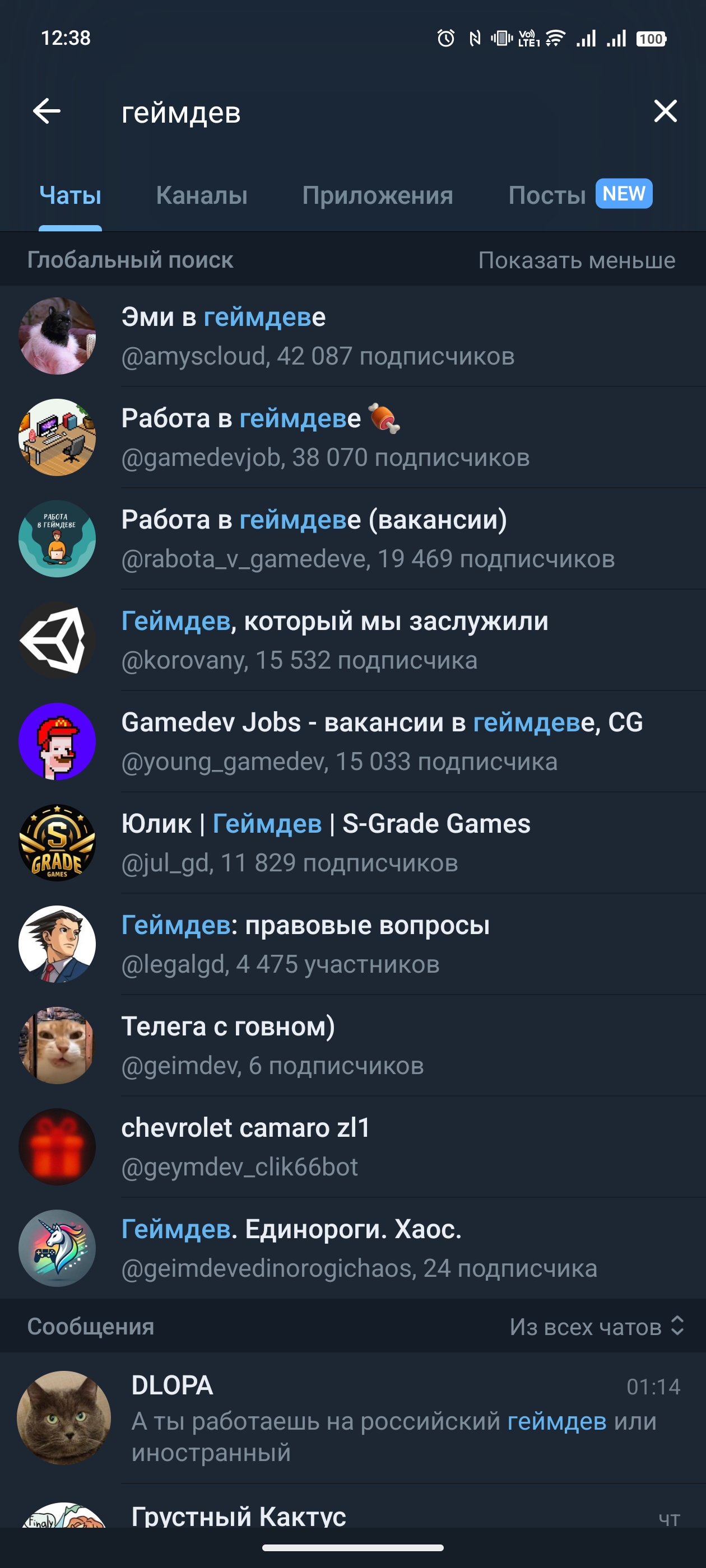
Task: Open the Эми в геймдеве channel
Action: [352, 336]
